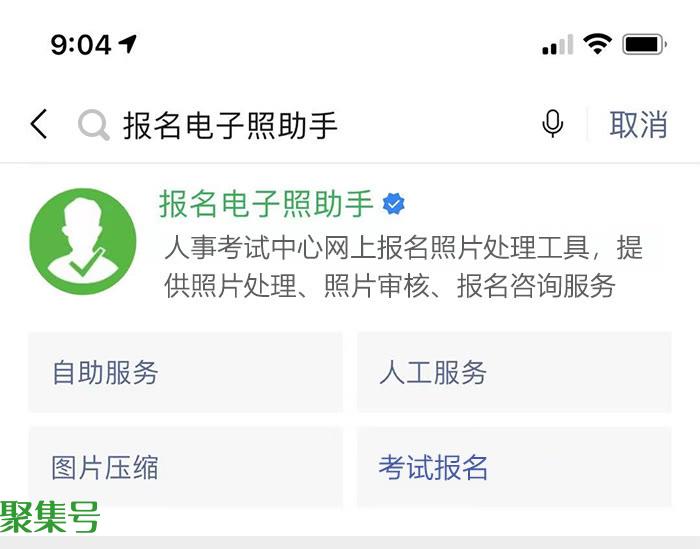Go back using the left arrow

tap(39, 125)
